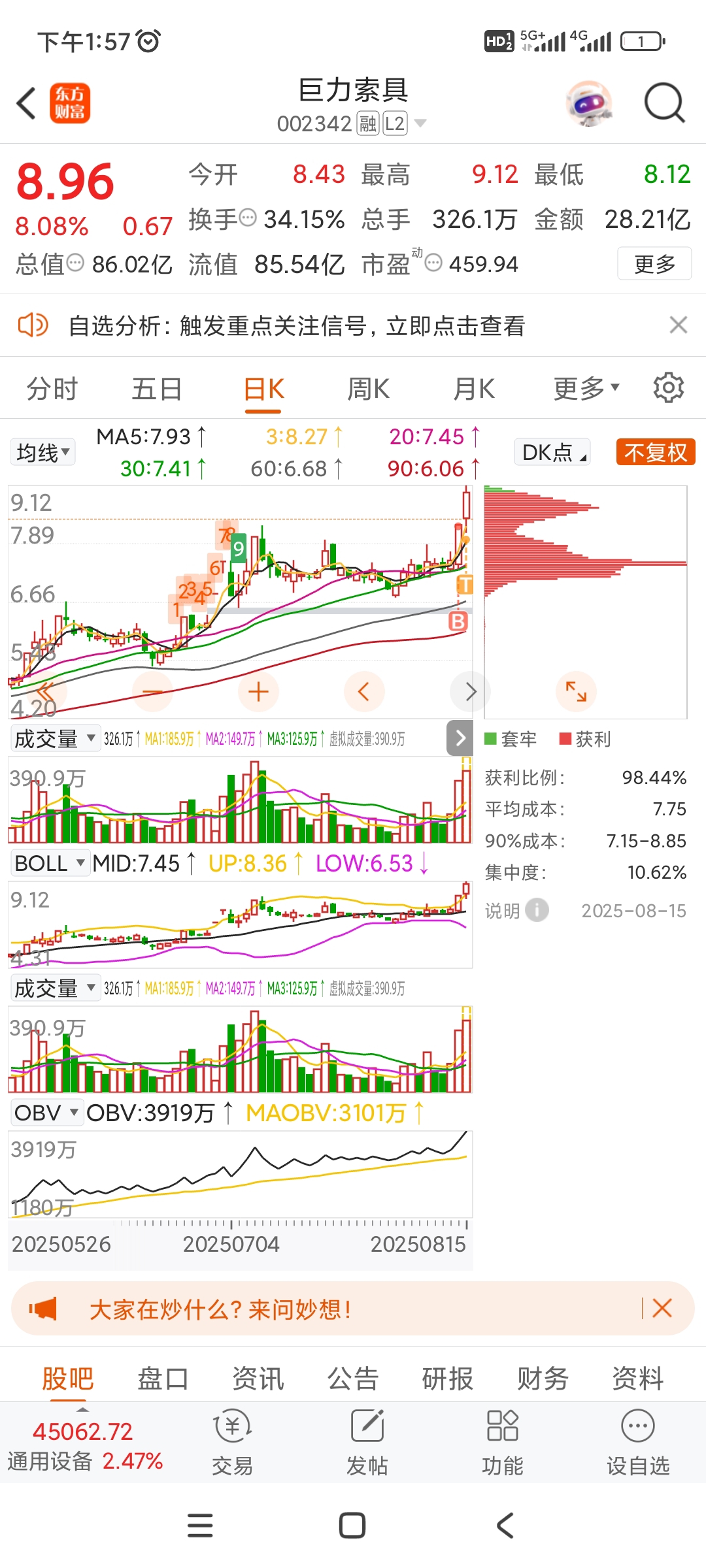Dismiss the 自选分析 signal banner

pos(679,325)
